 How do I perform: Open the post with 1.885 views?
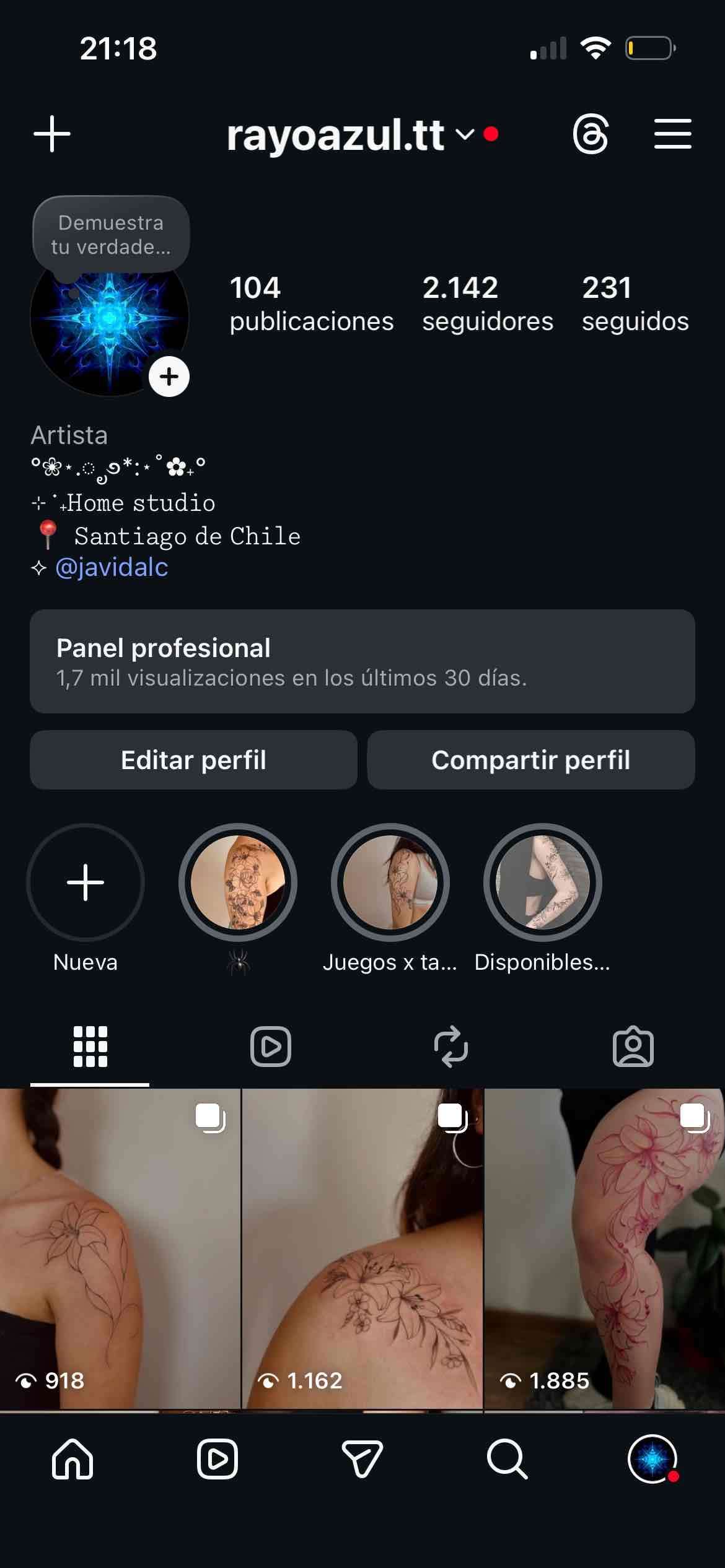[604, 1248]
